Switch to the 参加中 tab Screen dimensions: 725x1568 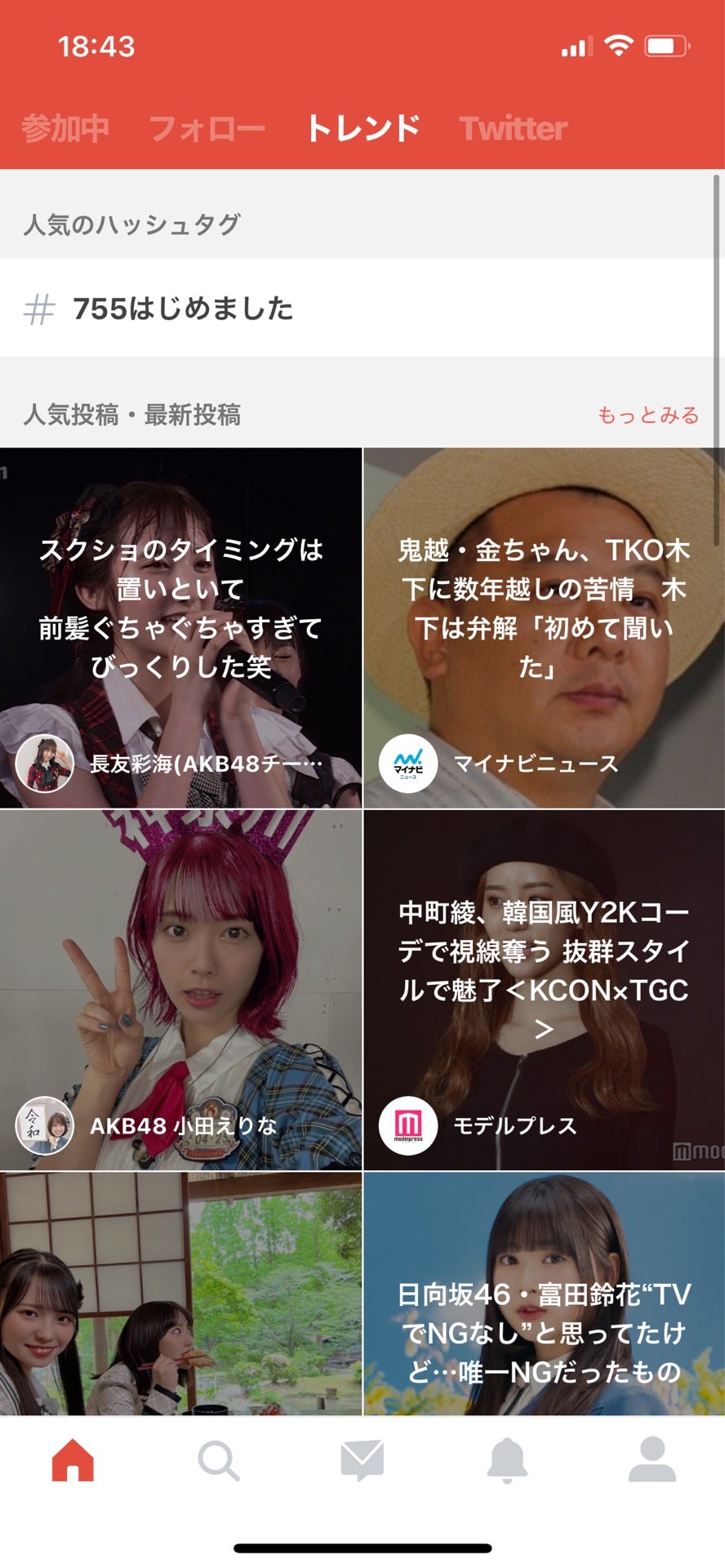[x=64, y=128]
